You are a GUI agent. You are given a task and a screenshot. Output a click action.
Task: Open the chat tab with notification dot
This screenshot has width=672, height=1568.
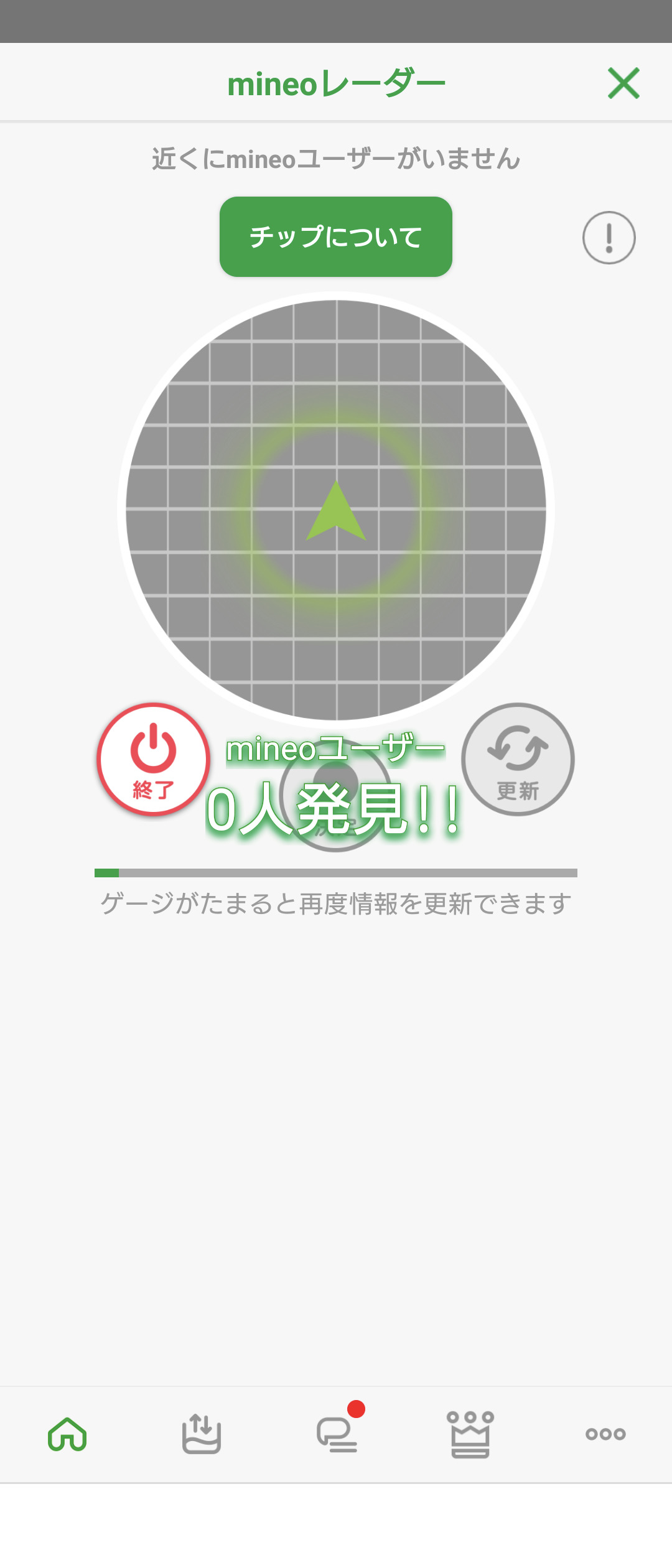click(x=337, y=1434)
